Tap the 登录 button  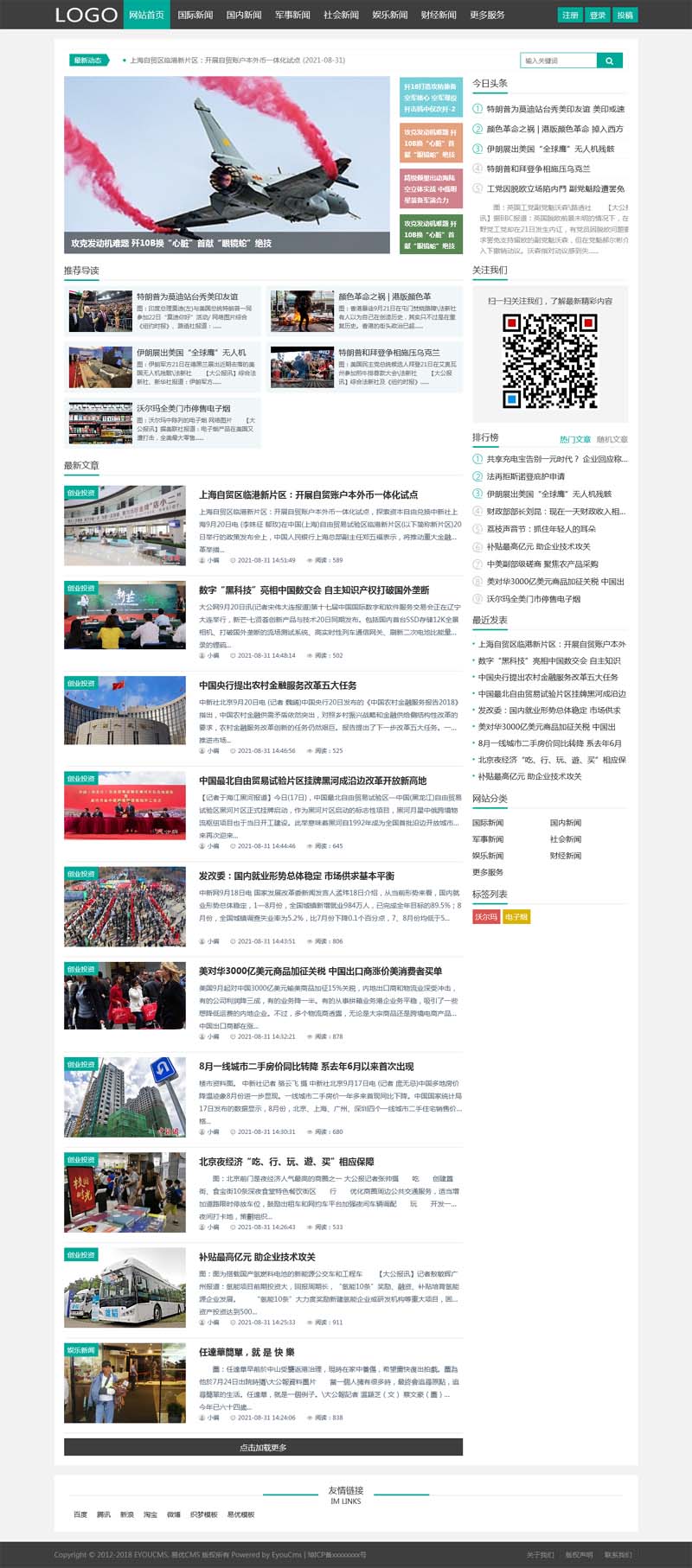click(x=597, y=15)
